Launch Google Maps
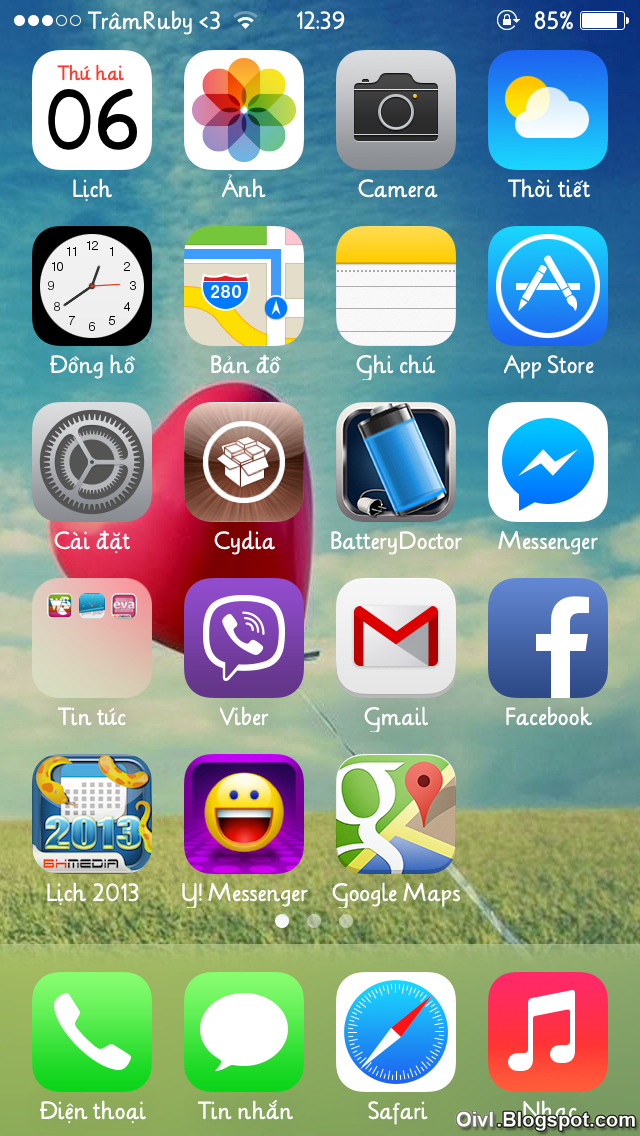 396,814
